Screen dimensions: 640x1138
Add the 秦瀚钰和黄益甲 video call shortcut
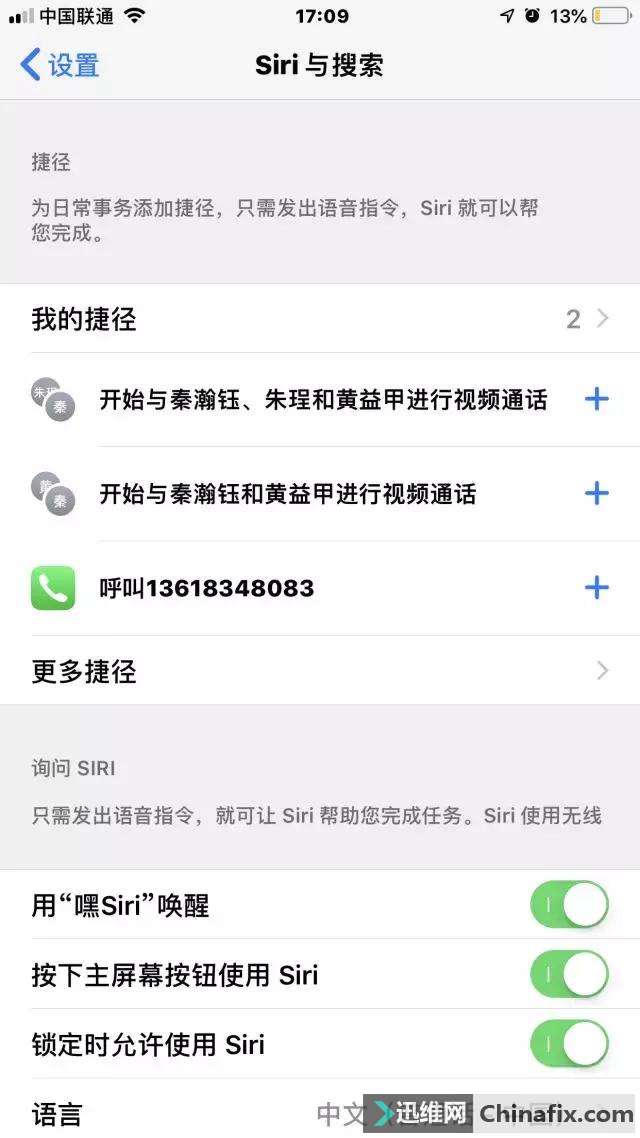[596, 493]
